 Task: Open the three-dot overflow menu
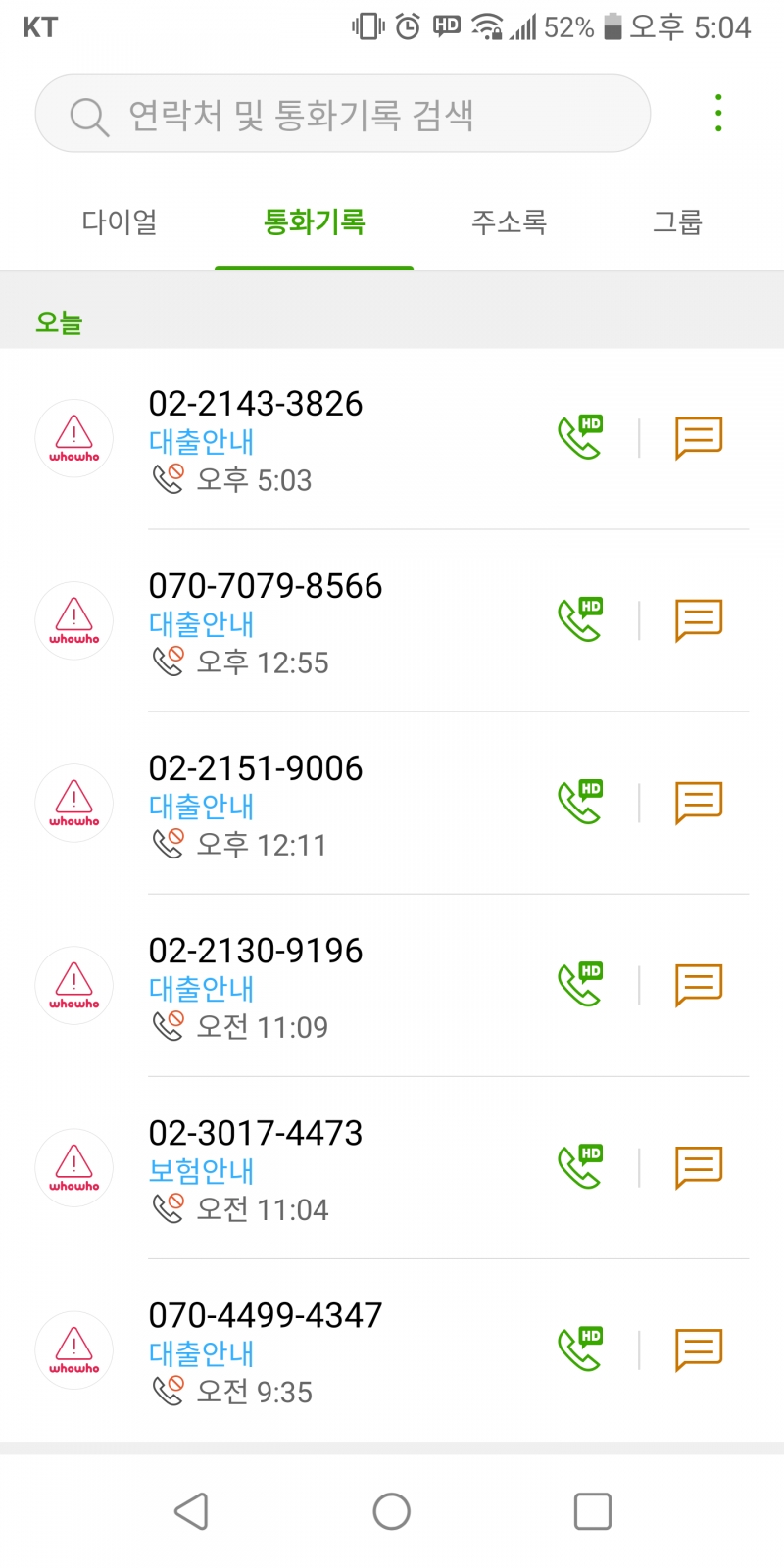click(x=718, y=114)
